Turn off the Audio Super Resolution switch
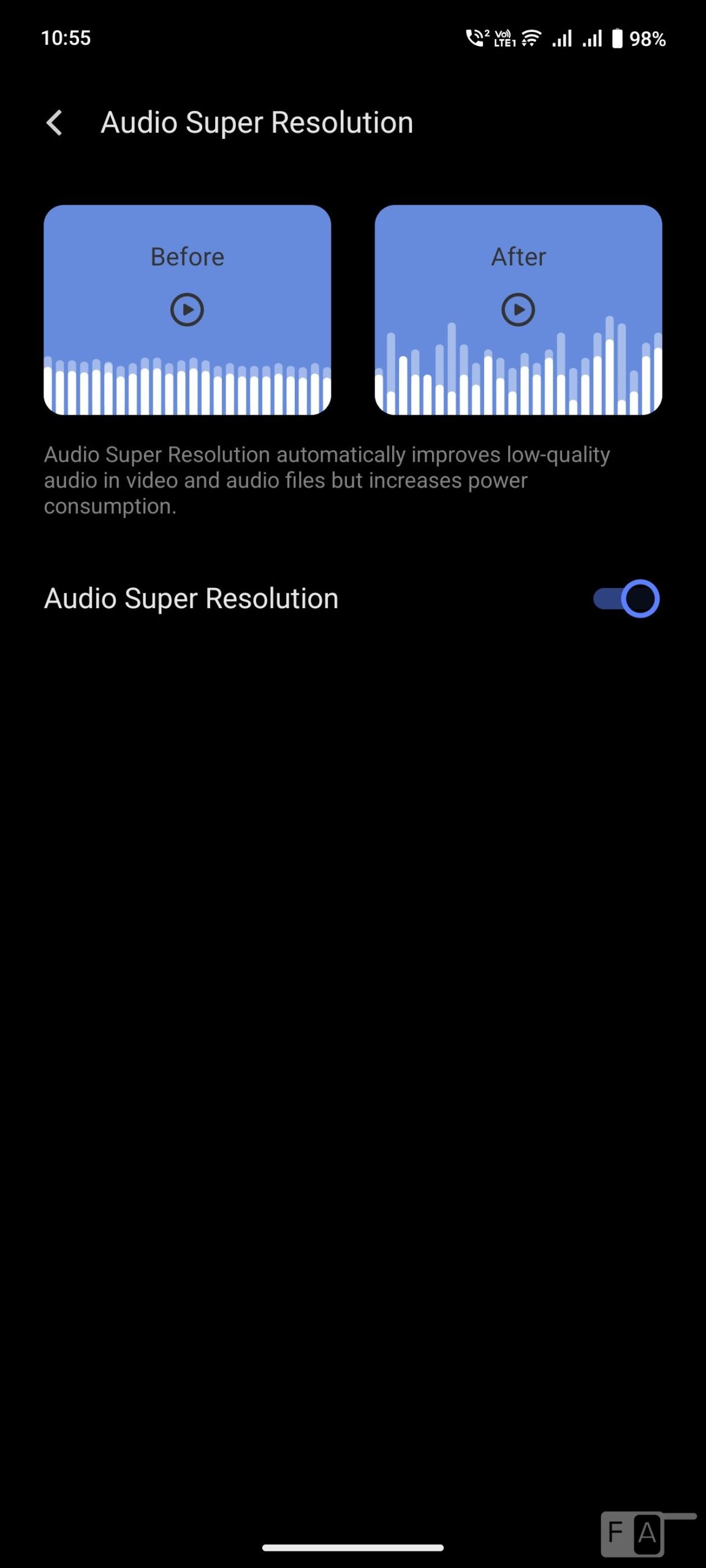This screenshot has height=1568, width=706. coord(626,598)
